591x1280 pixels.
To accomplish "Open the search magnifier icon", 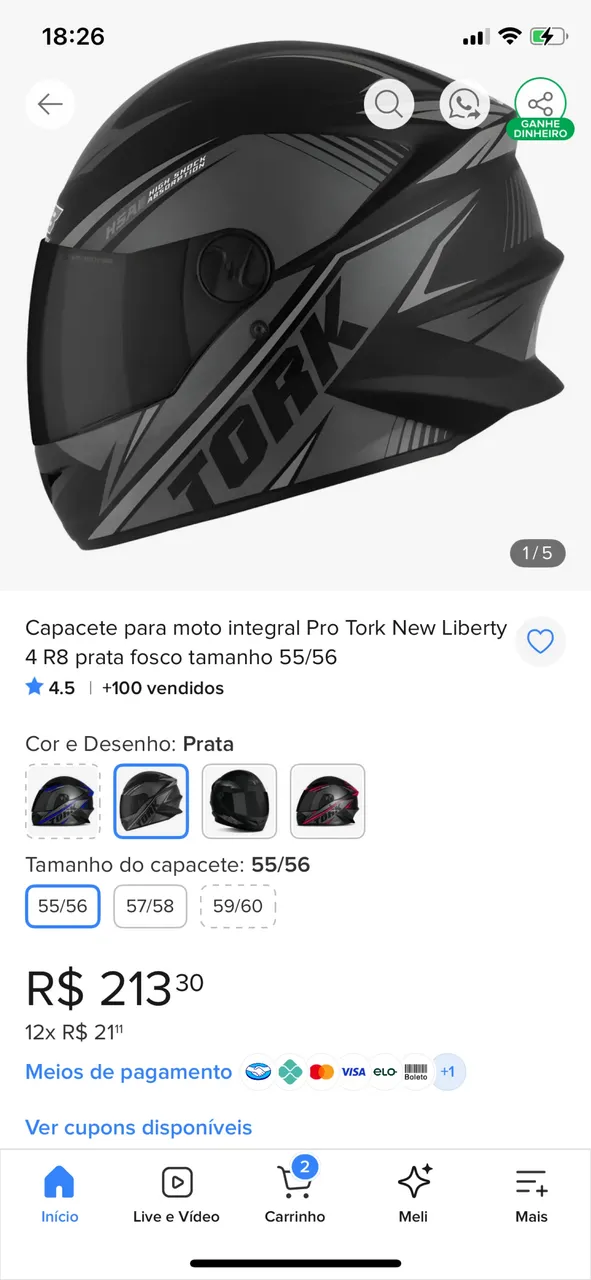I will [x=389, y=103].
